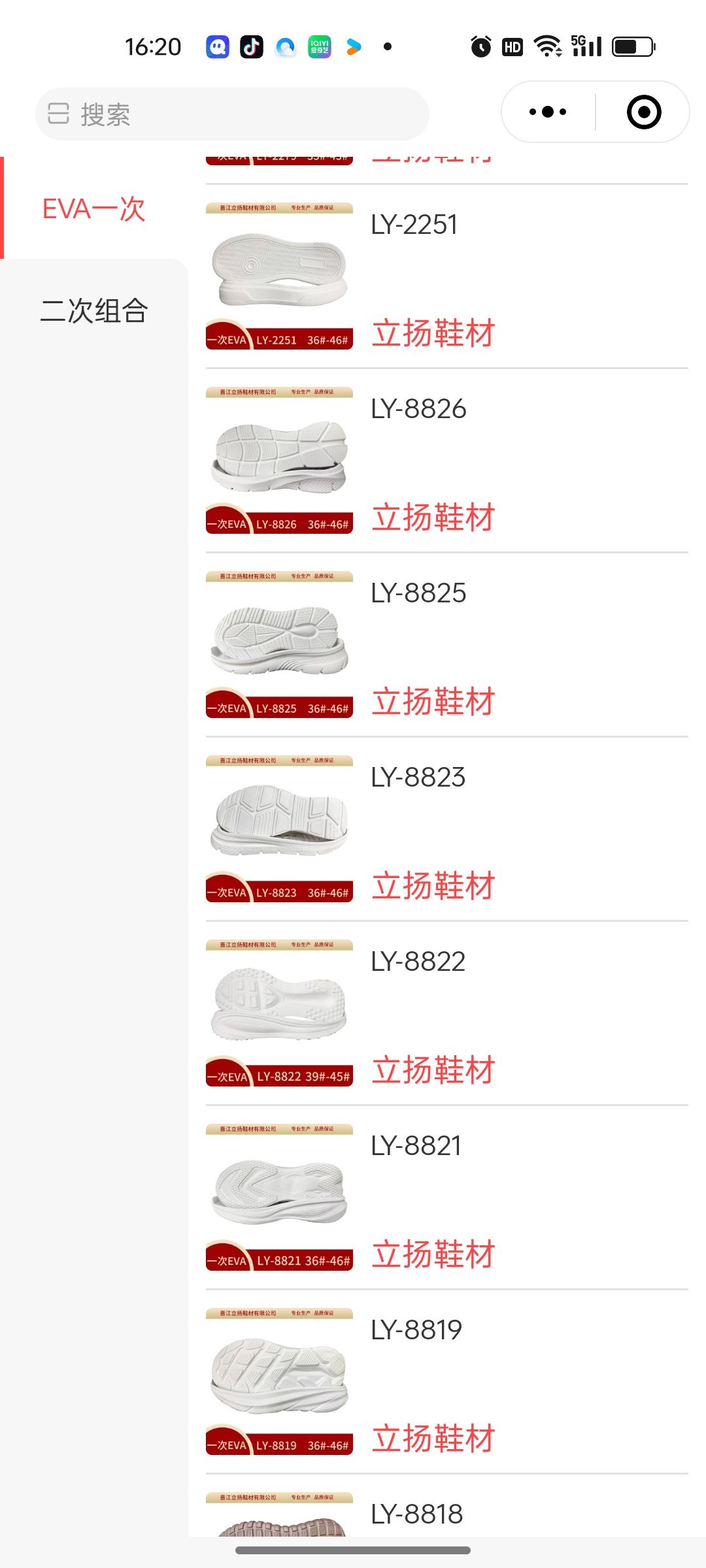Open the 搜索 search box
This screenshot has width=706, height=1568.
(232, 114)
